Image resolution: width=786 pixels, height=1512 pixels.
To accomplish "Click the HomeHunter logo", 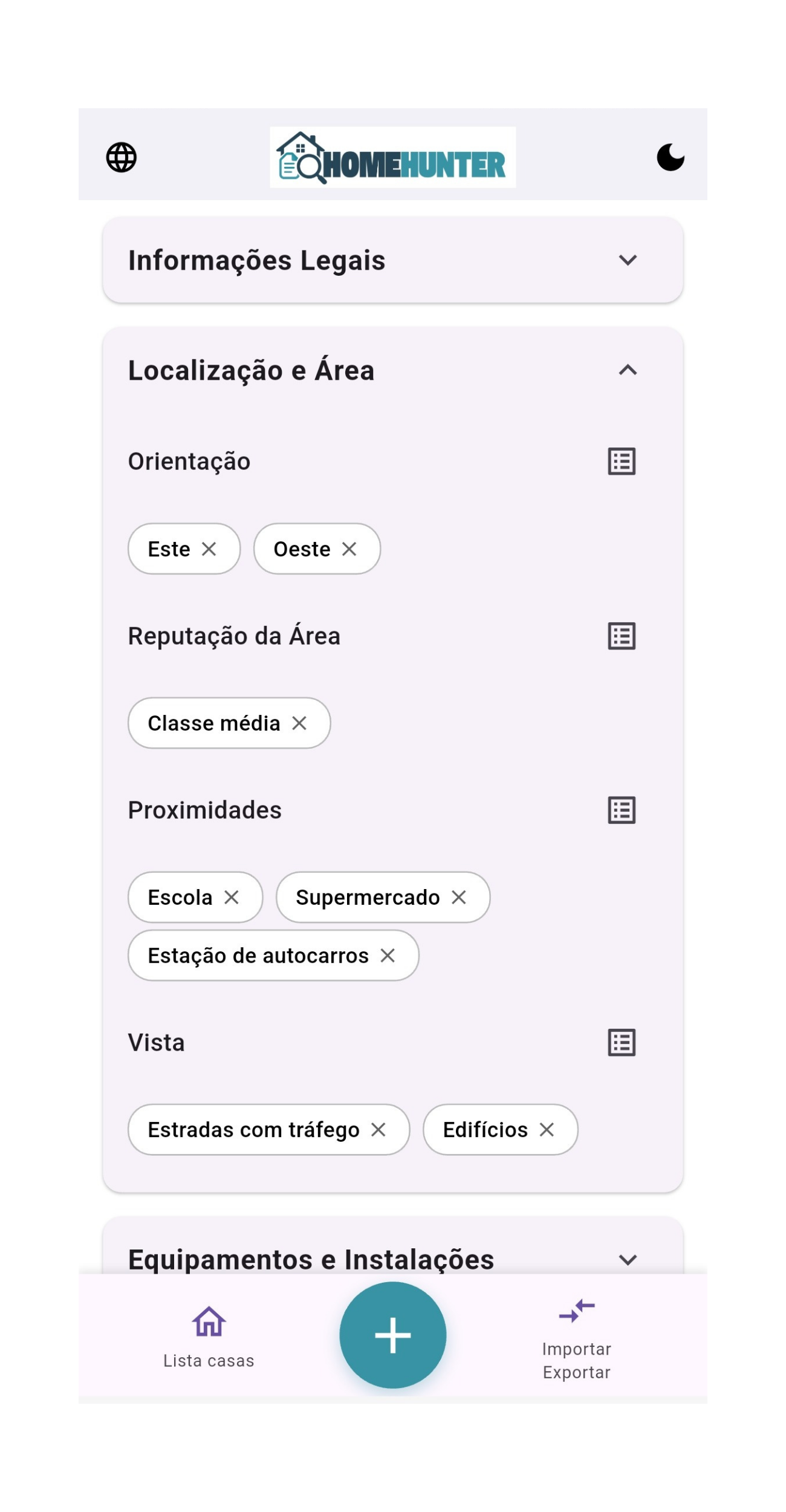I will [393, 158].
